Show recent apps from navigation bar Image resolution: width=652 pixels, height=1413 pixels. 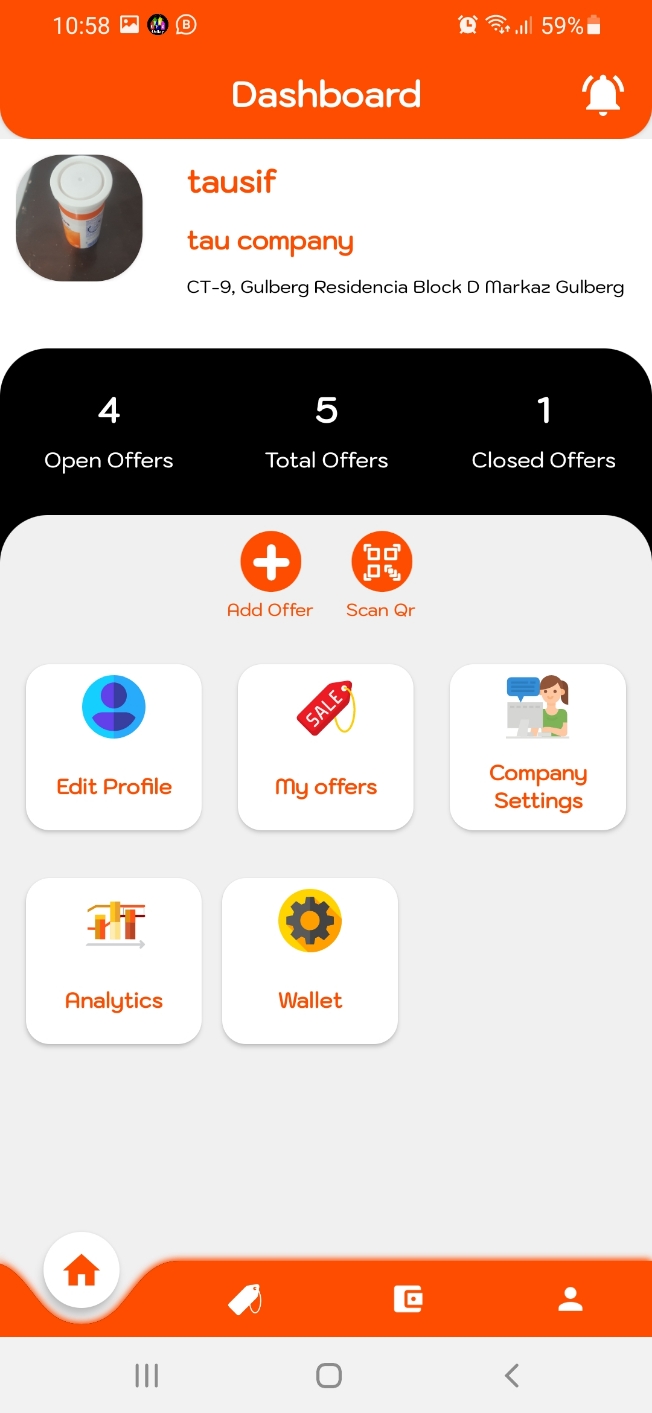(147, 1376)
